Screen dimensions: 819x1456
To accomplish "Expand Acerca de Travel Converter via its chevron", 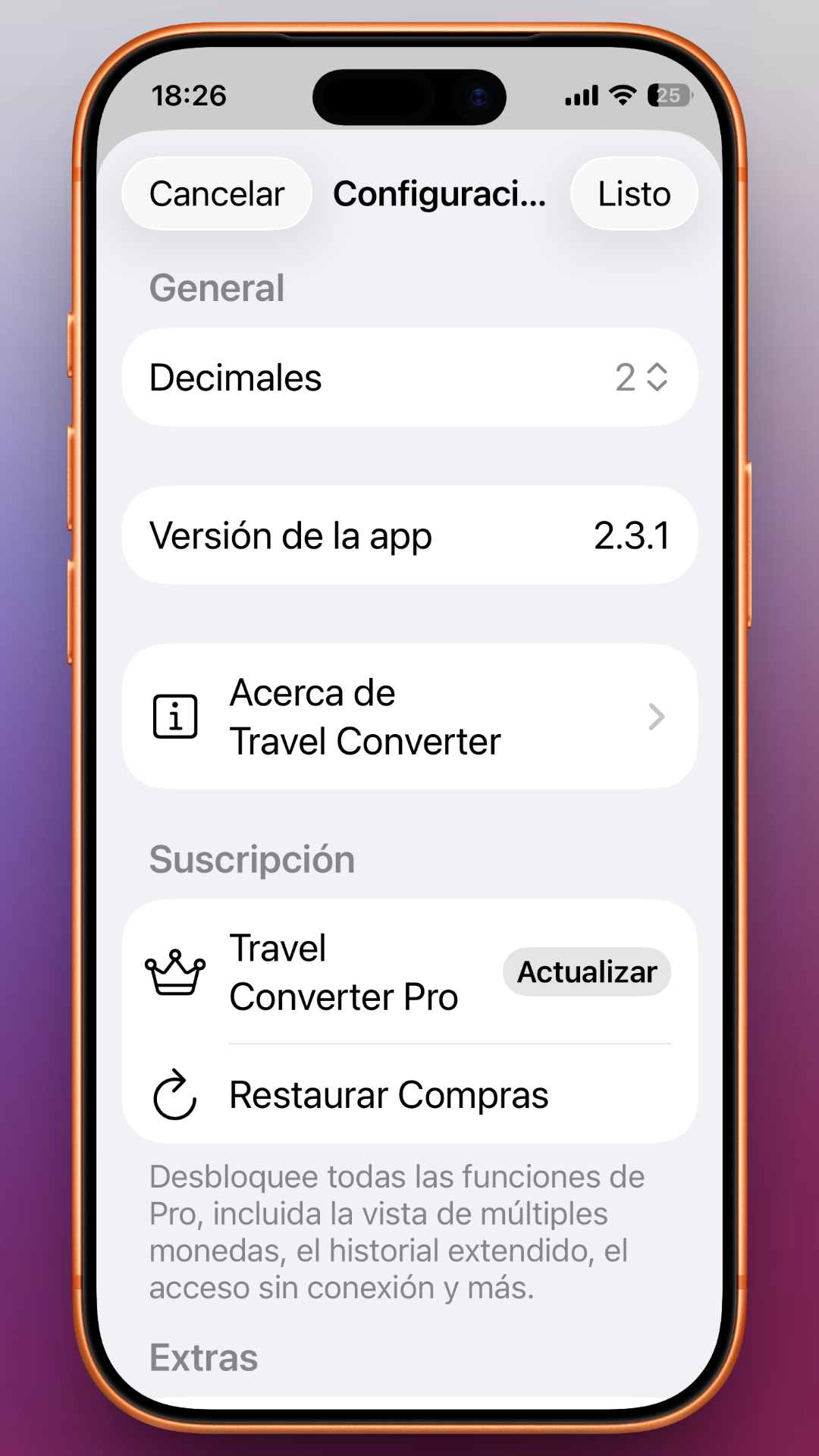I will pos(656,716).
